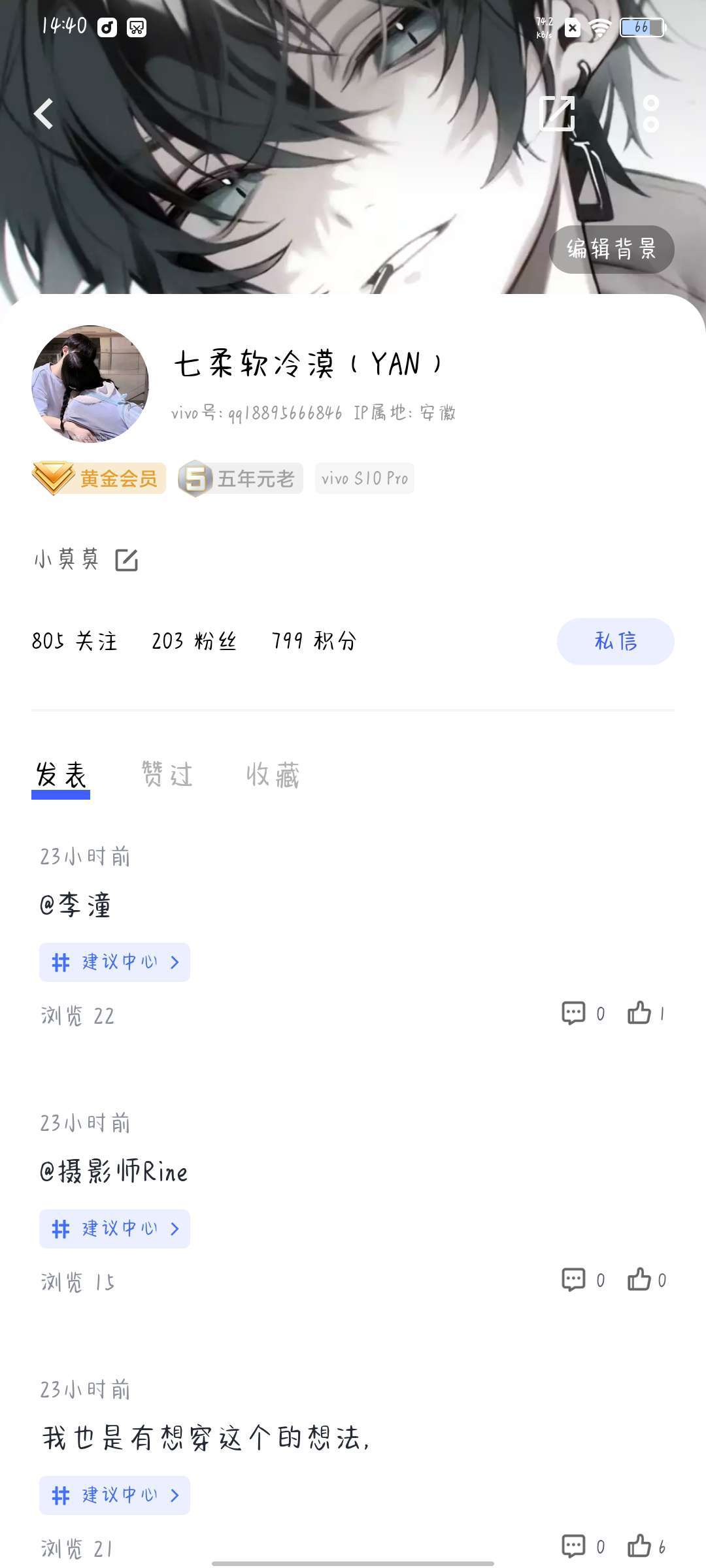Edit the 小莫莫 signature with pencil icon
The width and height of the screenshot is (706, 1568).
(x=126, y=560)
